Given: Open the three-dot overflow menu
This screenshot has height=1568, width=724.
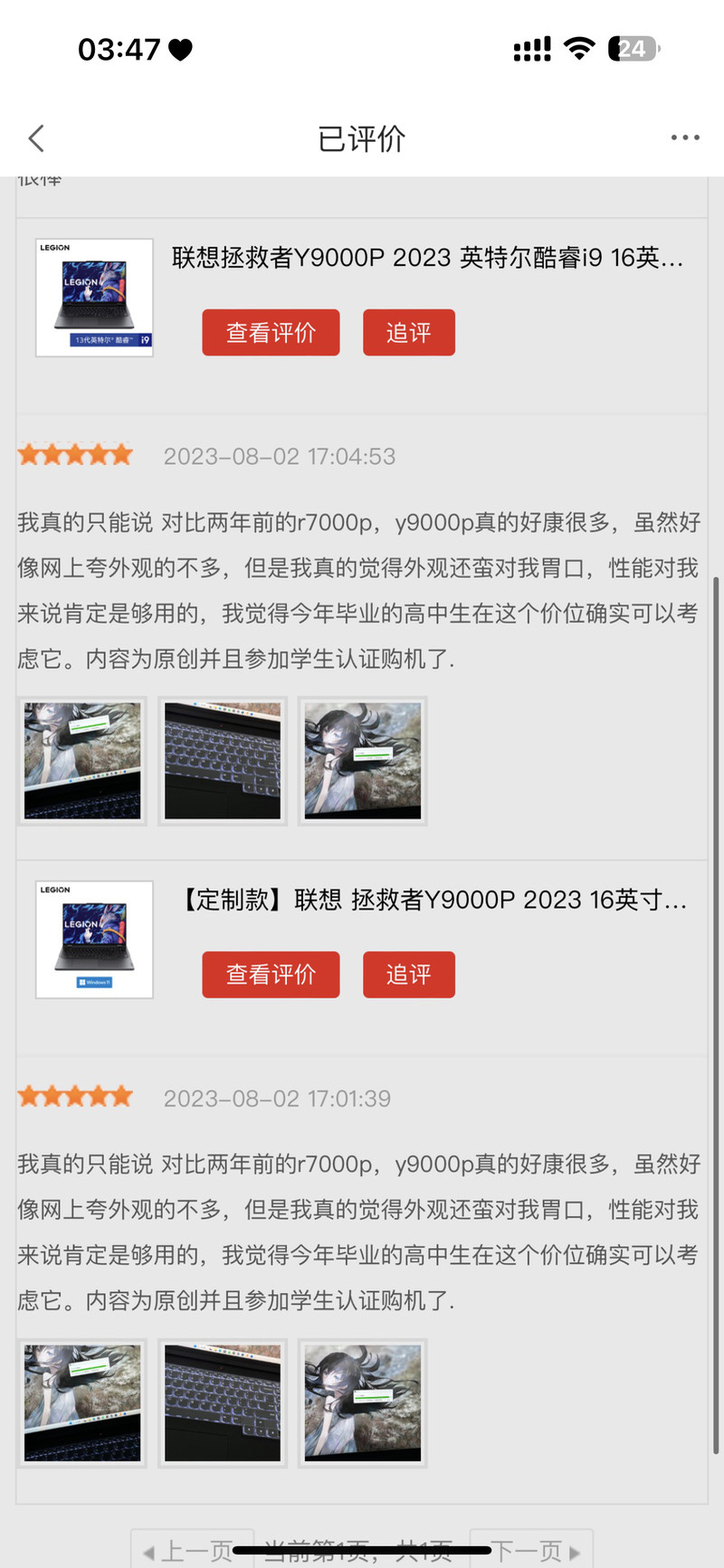Looking at the screenshot, I should pyautogui.click(x=685, y=138).
